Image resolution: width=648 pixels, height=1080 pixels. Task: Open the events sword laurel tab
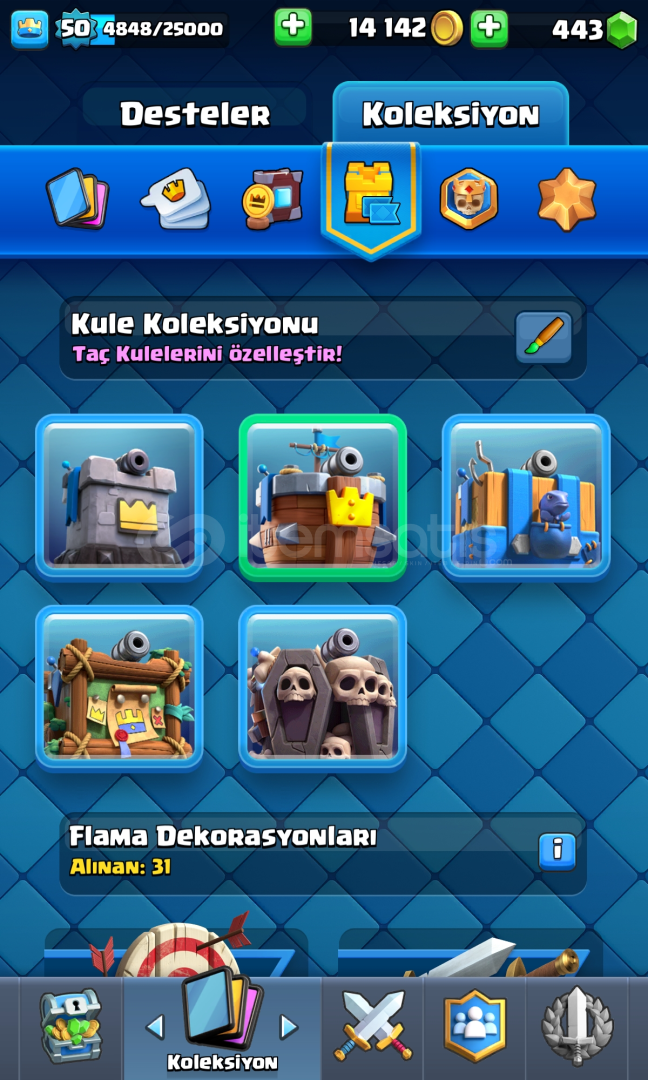(x=577, y=1025)
